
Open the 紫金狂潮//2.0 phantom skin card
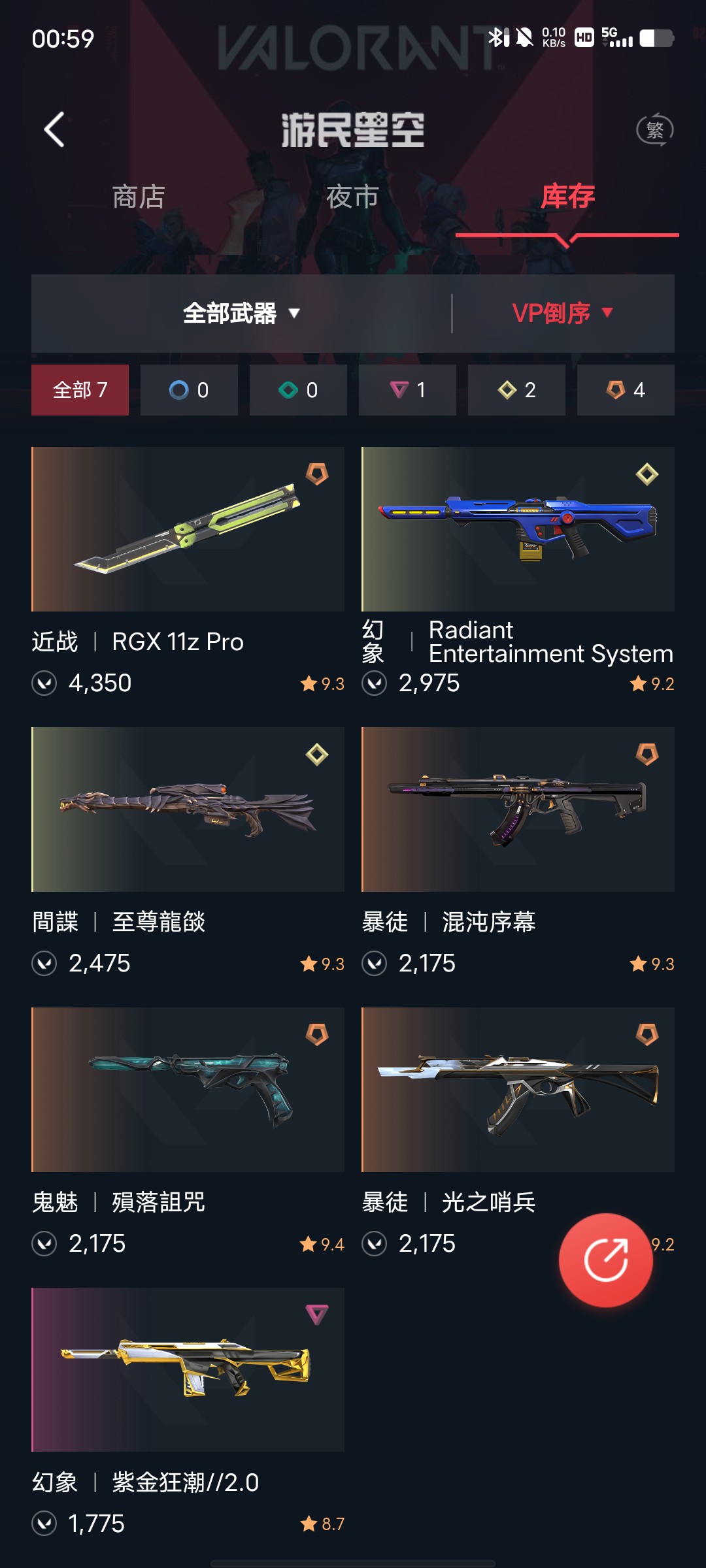(x=188, y=1370)
